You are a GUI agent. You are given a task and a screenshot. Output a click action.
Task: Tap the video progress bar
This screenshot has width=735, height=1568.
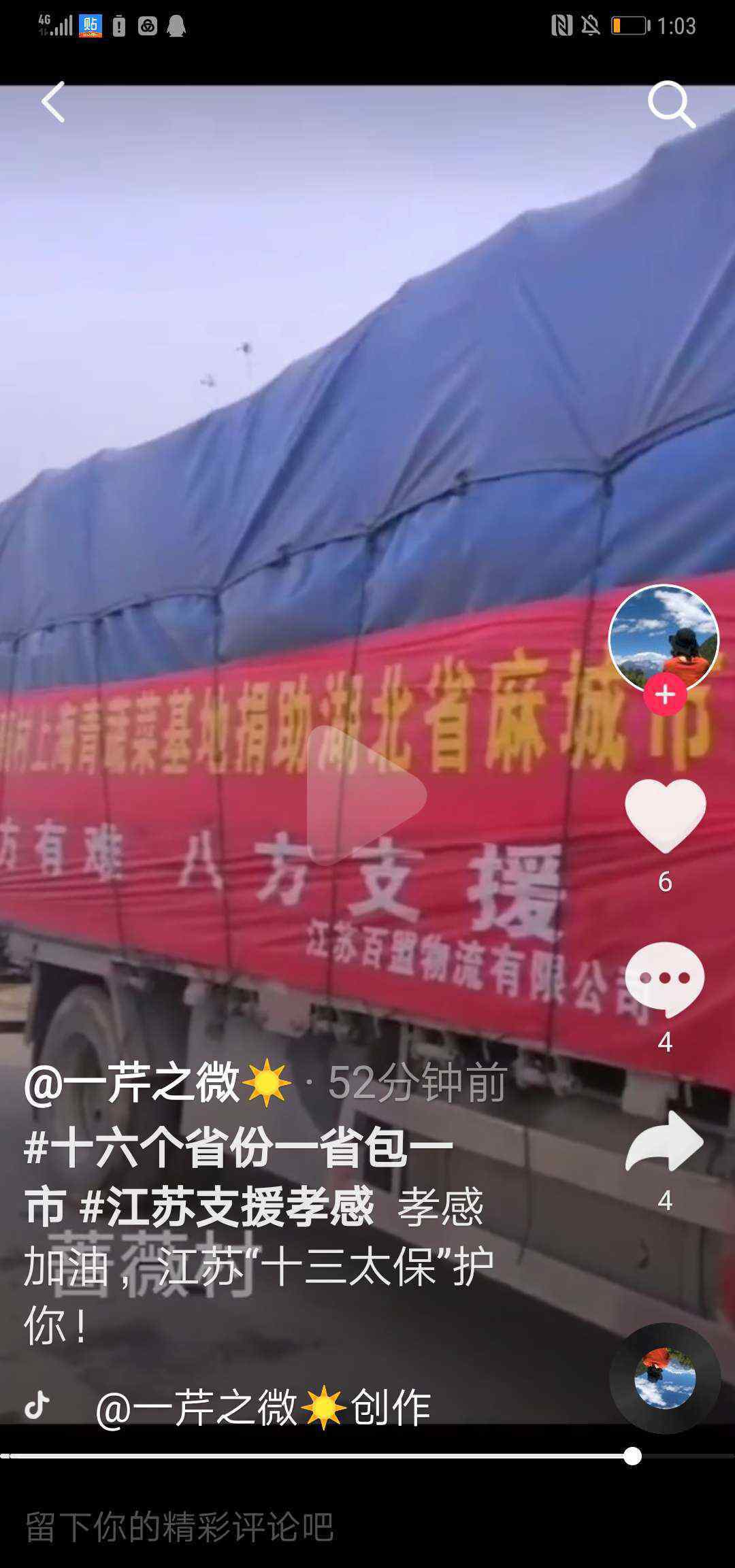(367, 1456)
